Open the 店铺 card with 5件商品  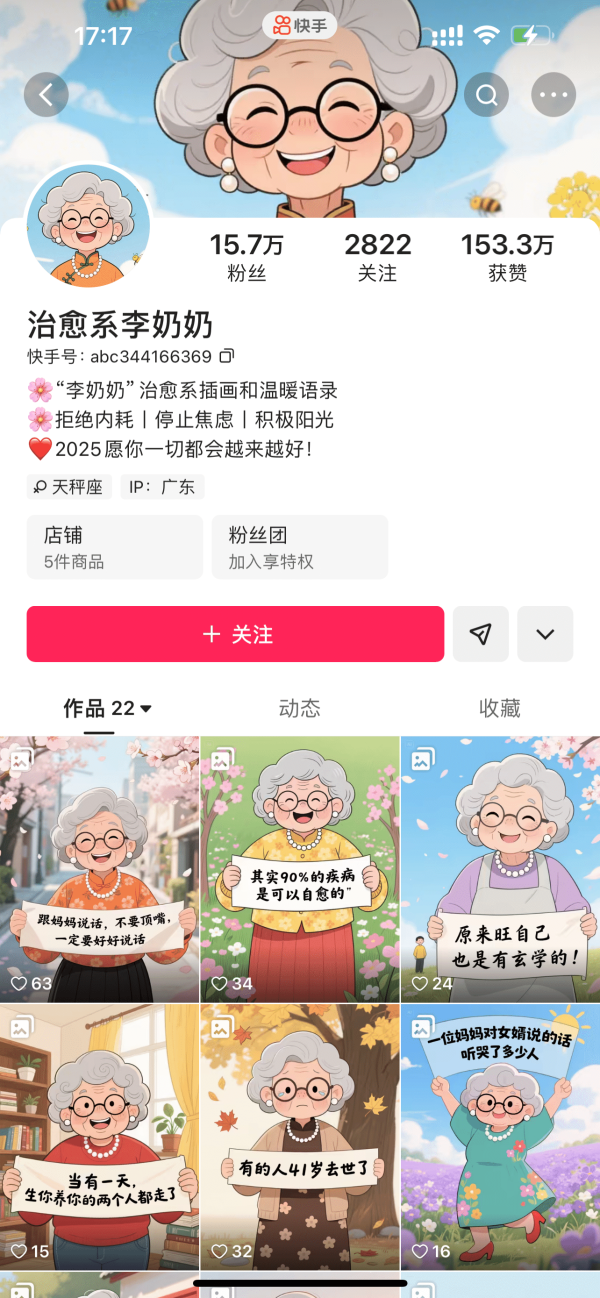pos(114,547)
